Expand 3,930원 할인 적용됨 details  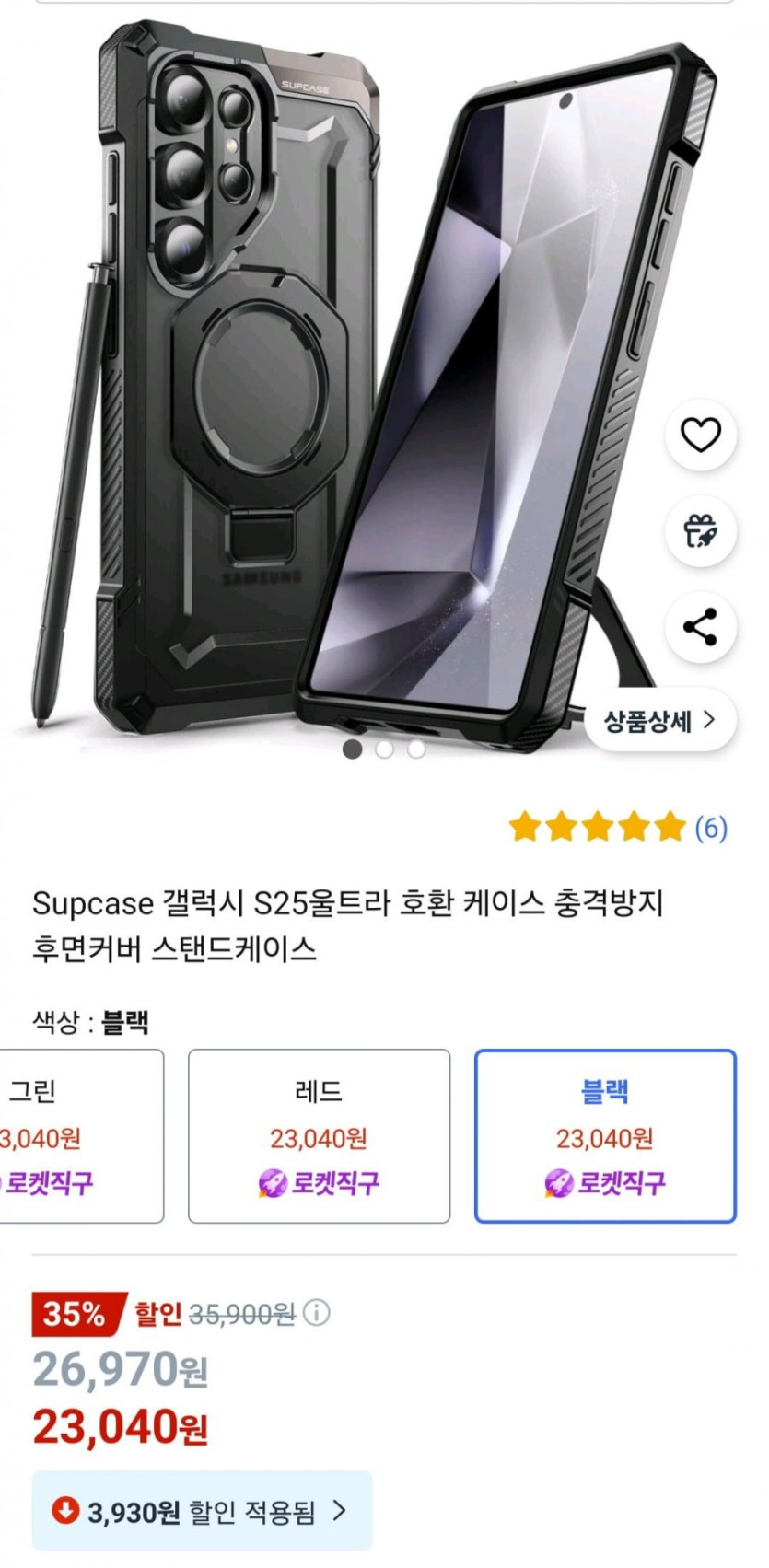pos(202,1511)
